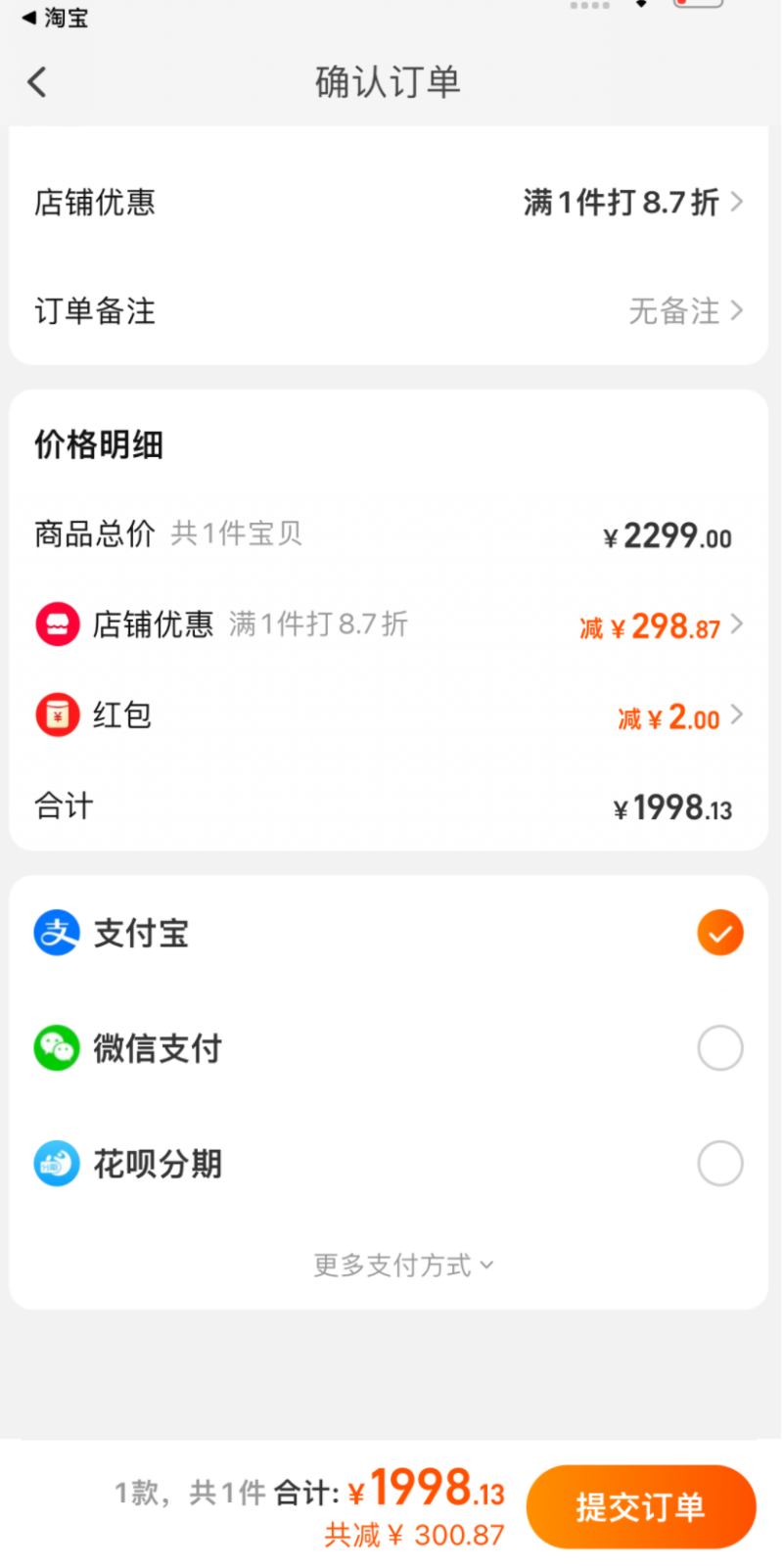Select the Huabei installment icon
This screenshot has height=1568, width=783.
[56, 1163]
